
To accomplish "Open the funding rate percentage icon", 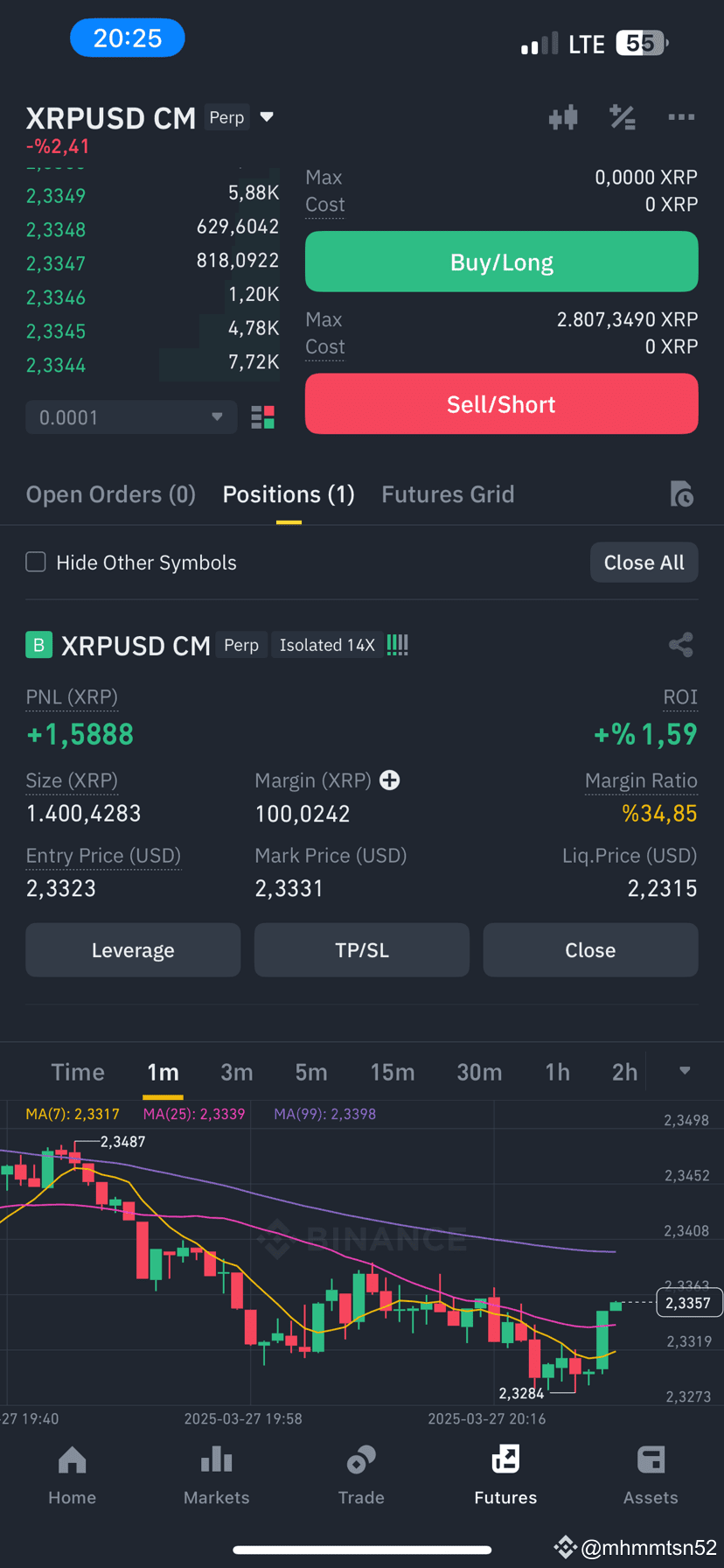I will coord(623,117).
